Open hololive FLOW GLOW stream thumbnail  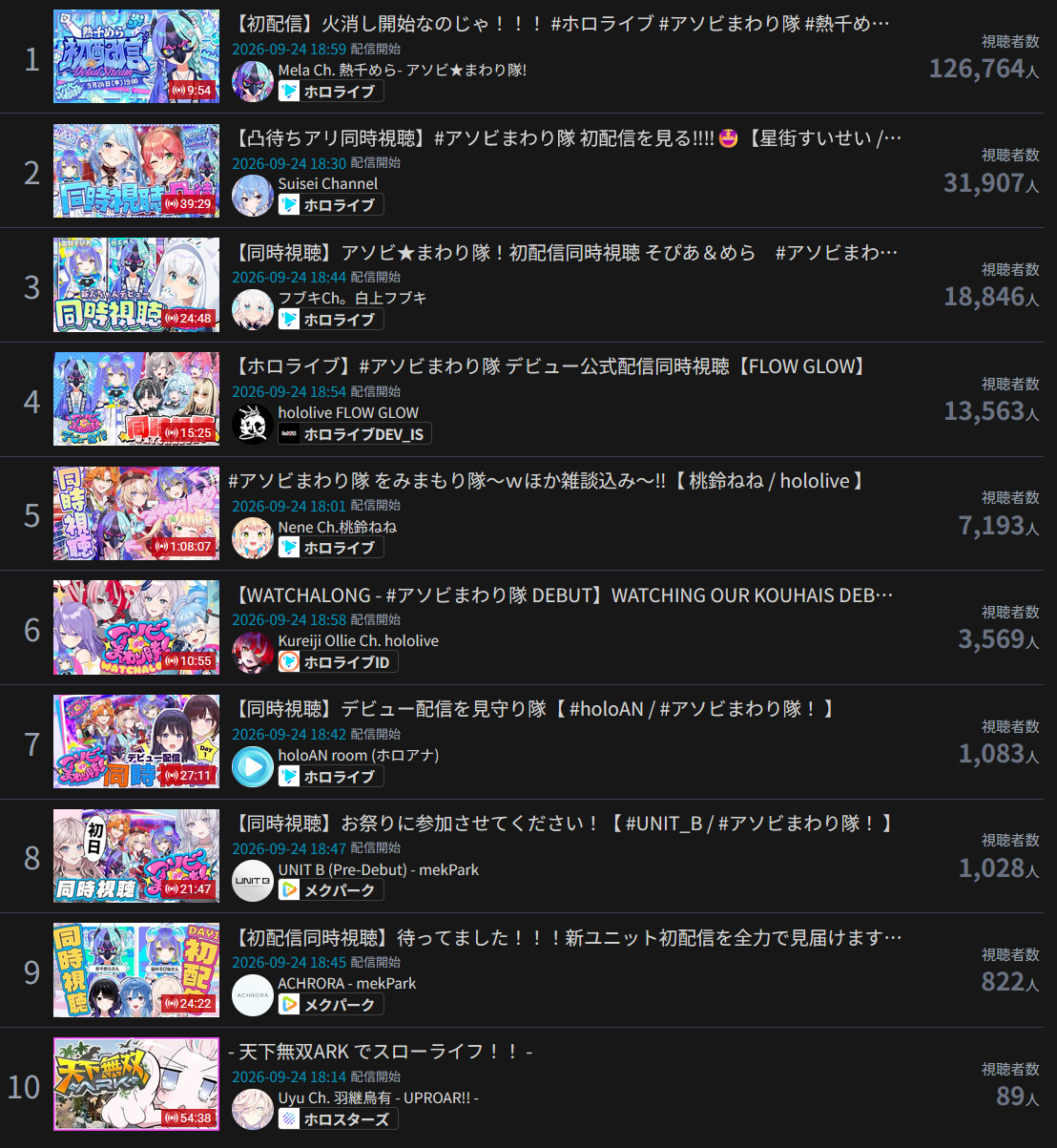tap(136, 399)
